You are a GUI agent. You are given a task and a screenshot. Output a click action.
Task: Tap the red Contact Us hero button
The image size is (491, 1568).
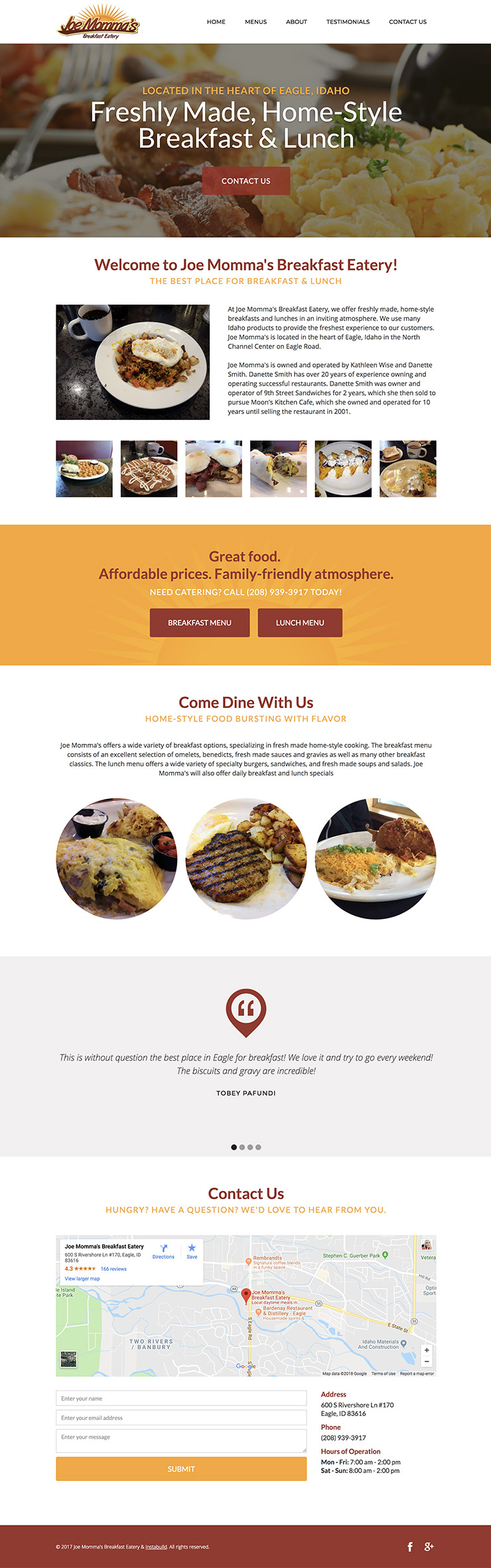coord(245,180)
